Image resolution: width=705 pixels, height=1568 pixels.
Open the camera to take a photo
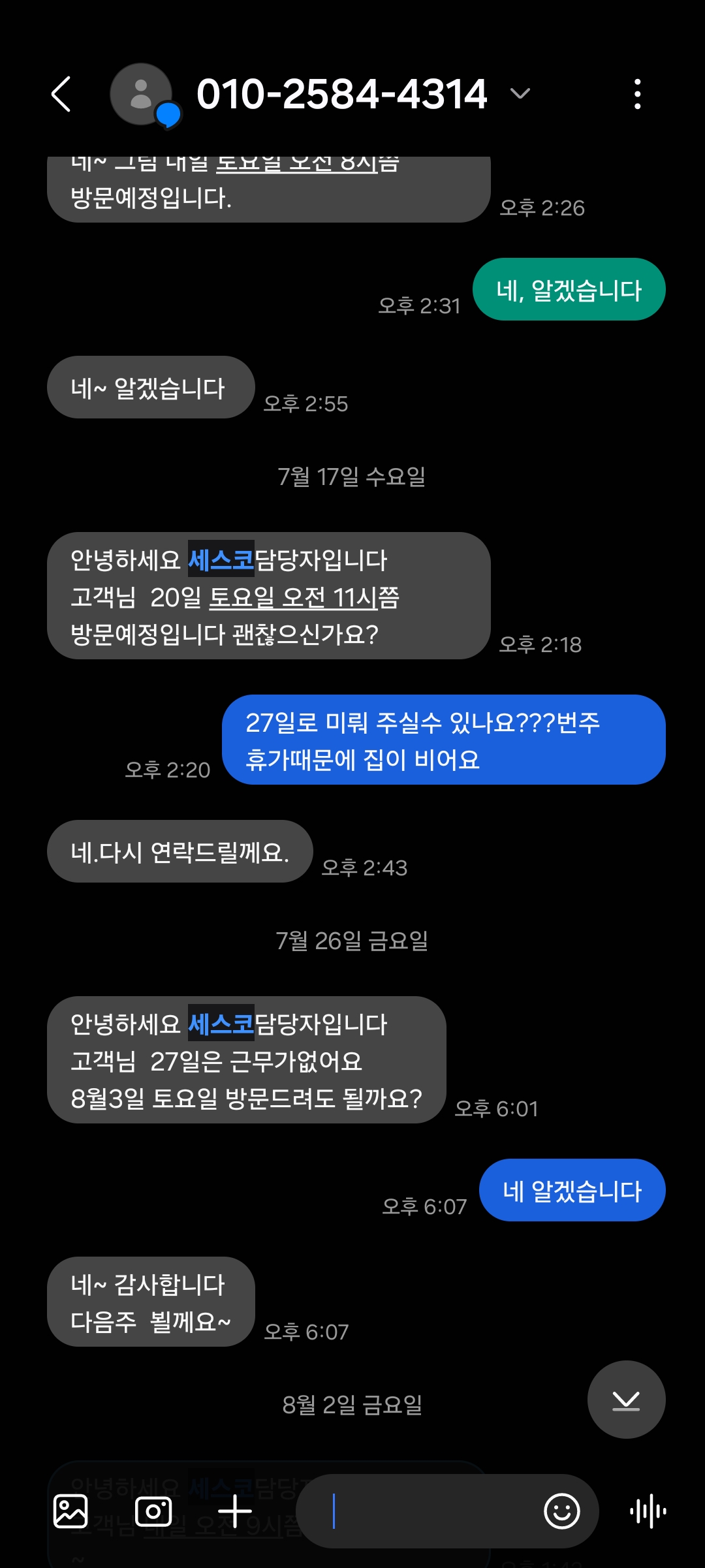tap(153, 1511)
